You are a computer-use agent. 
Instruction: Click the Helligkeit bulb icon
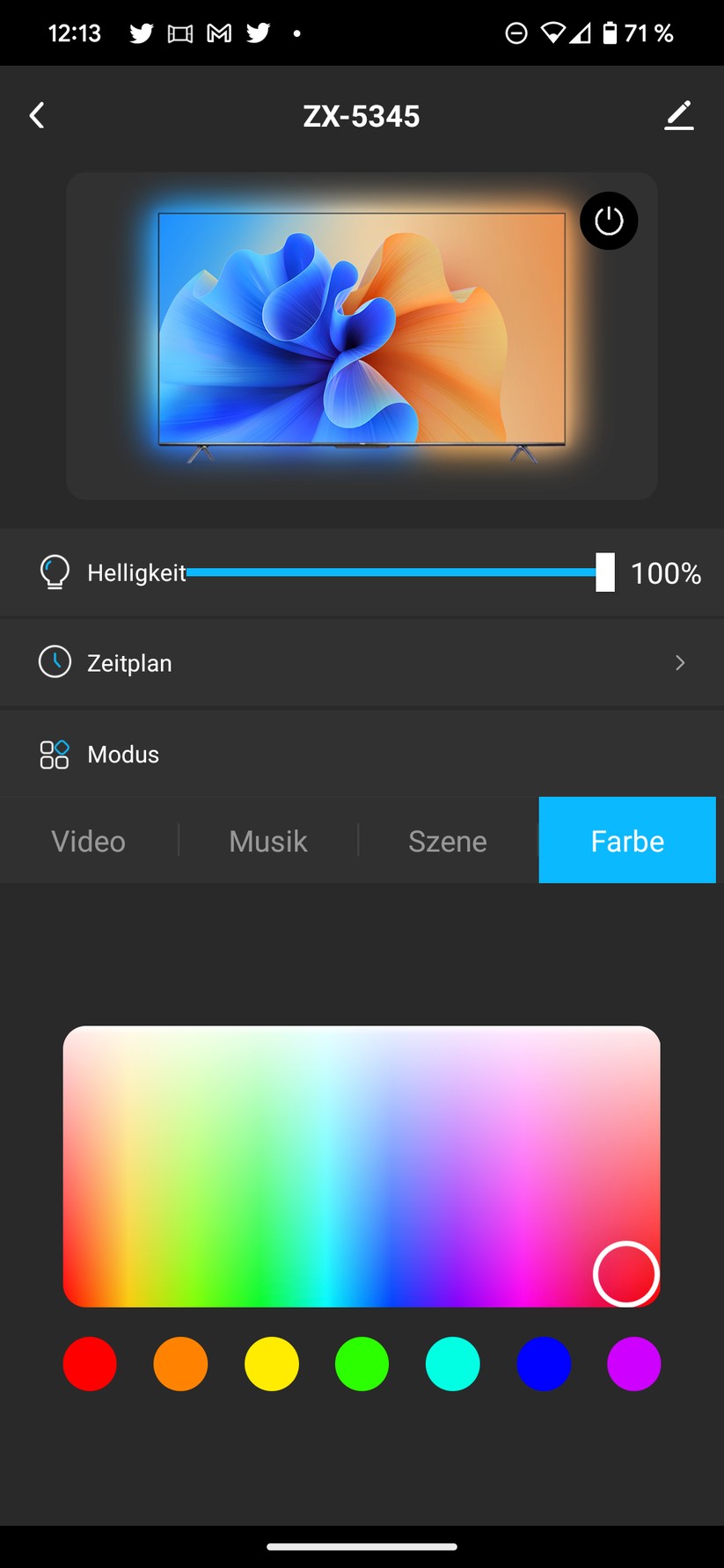click(54, 573)
